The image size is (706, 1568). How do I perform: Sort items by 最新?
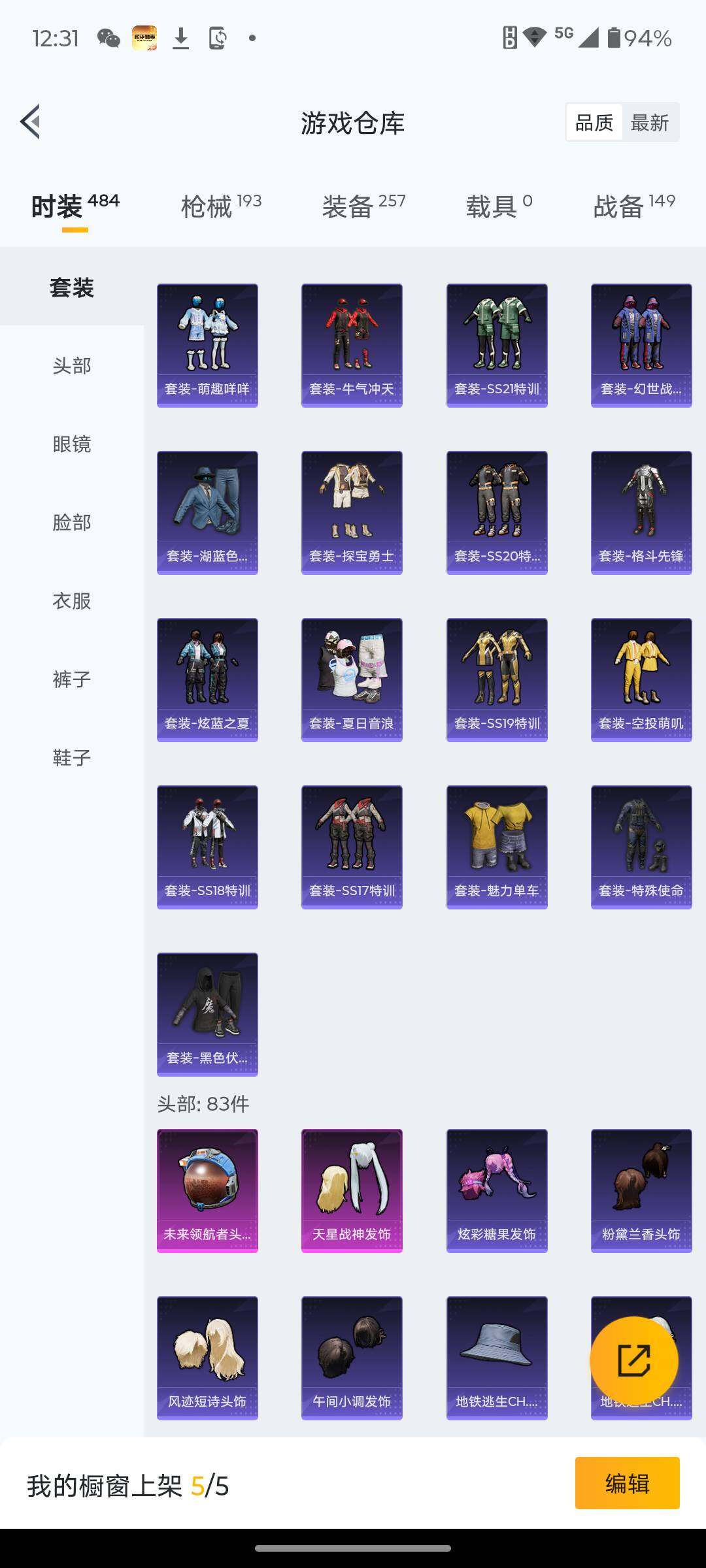click(649, 122)
